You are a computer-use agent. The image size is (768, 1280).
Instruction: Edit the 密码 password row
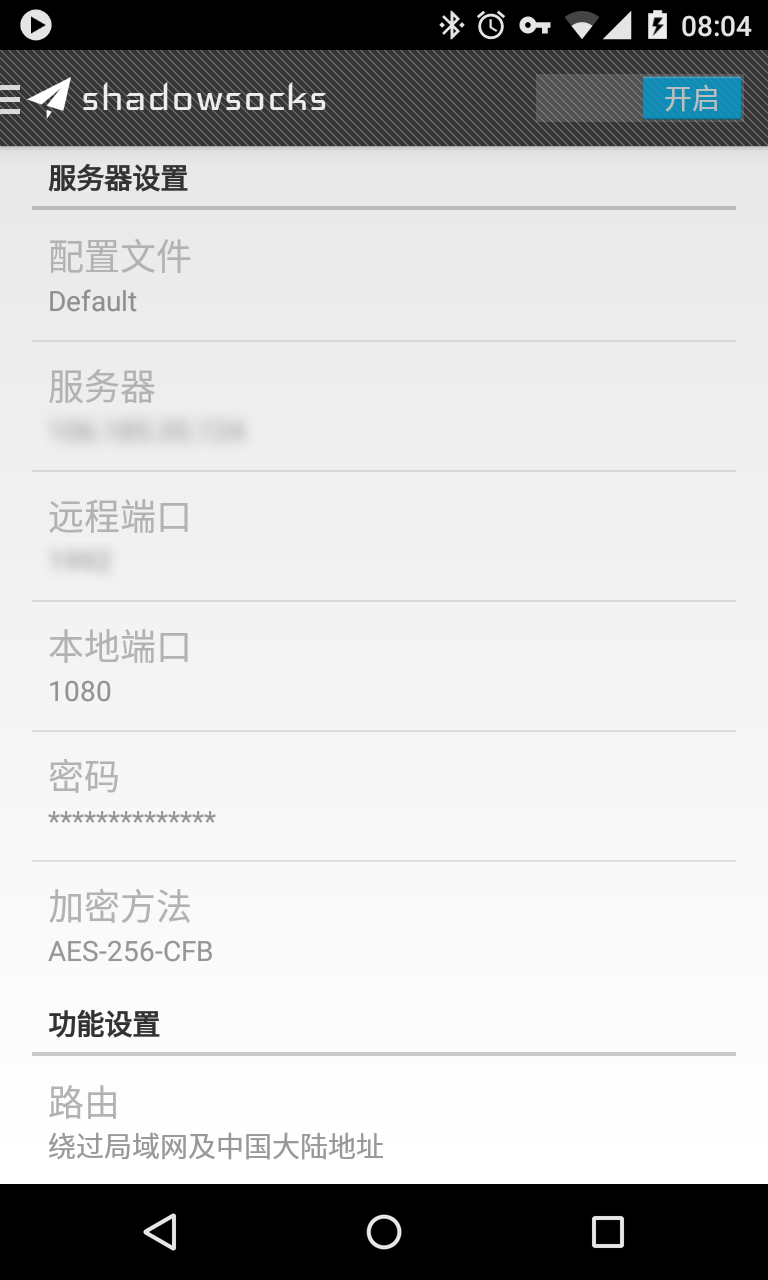click(x=384, y=796)
